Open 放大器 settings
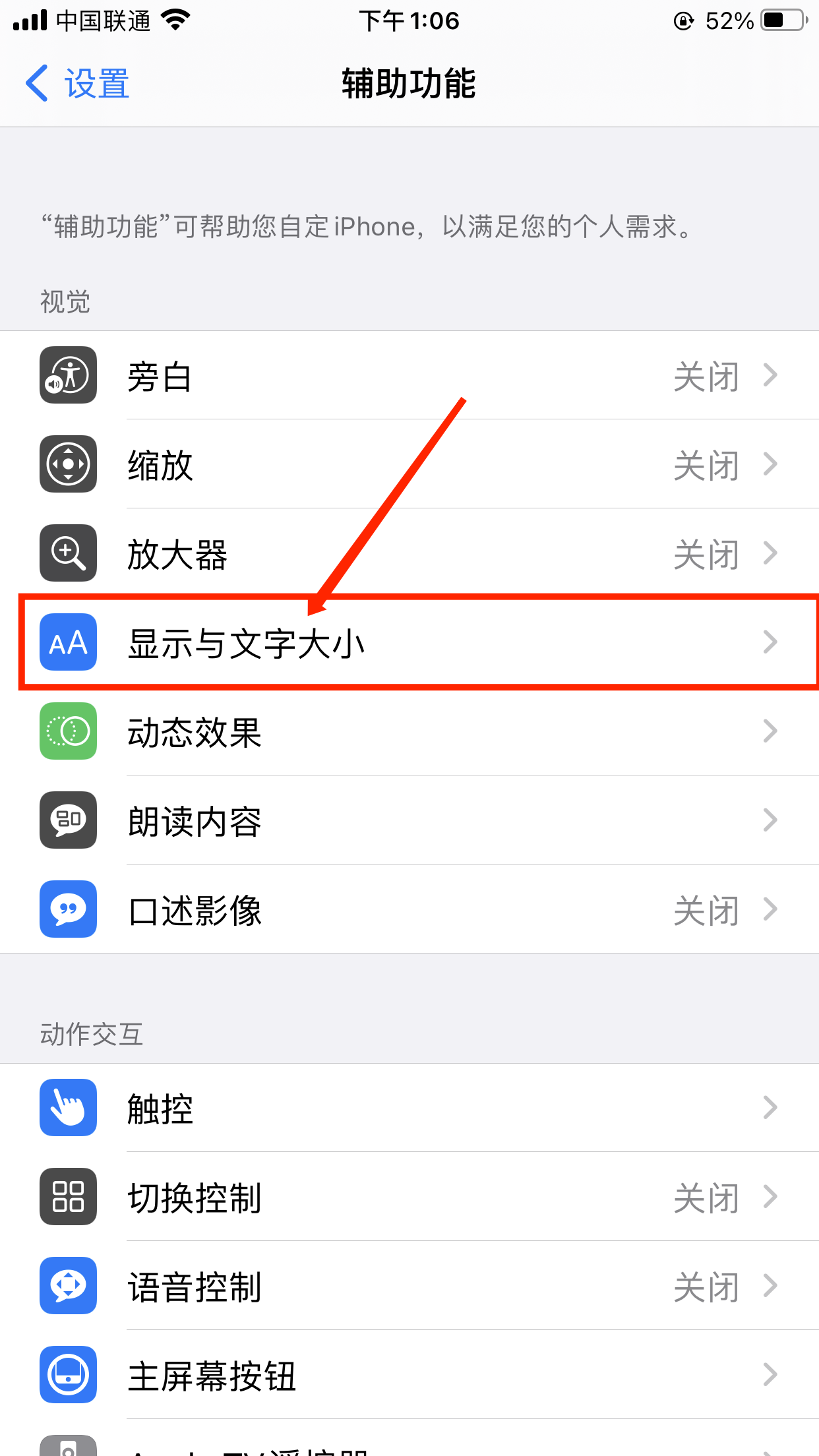The width and height of the screenshot is (819, 1456). pos(409,554)
